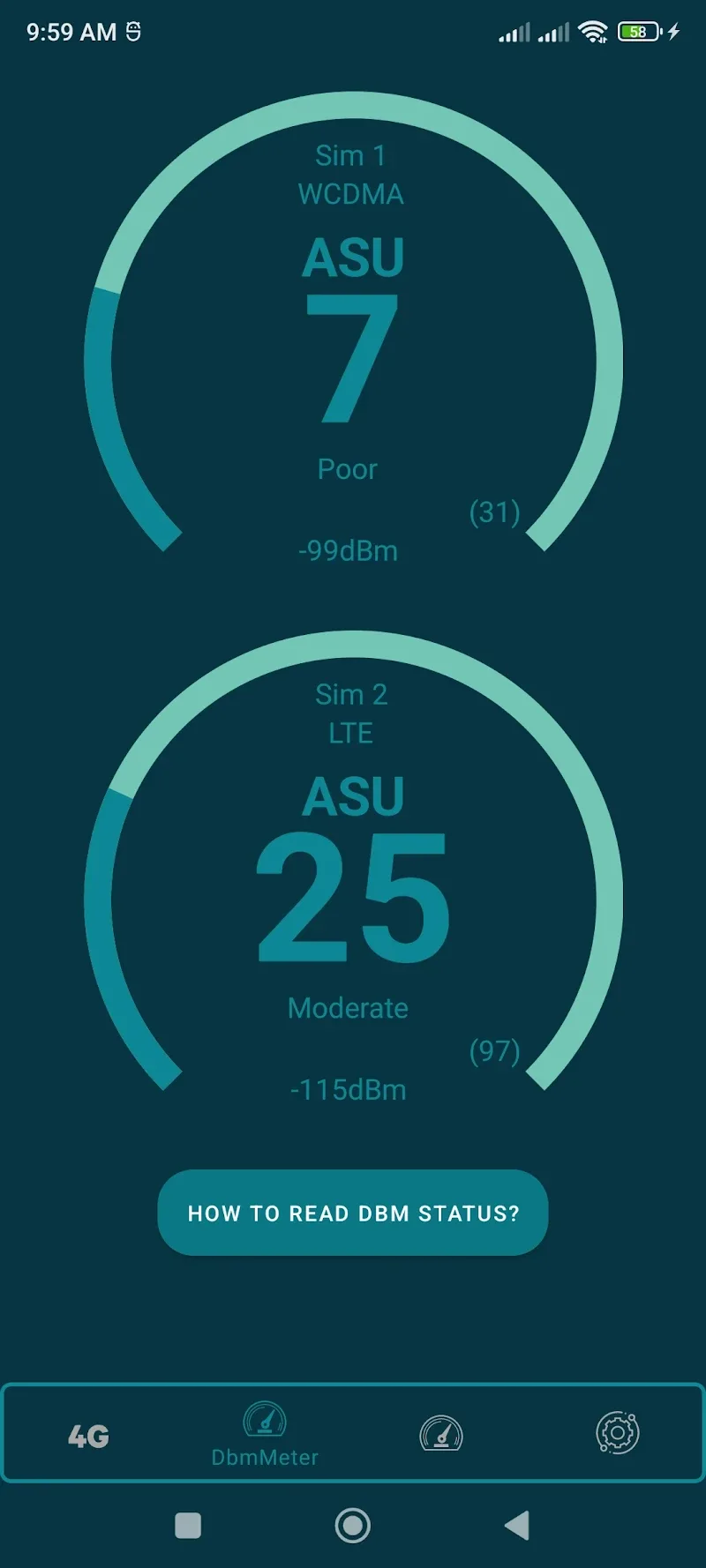This screenshot has height=1568, width=706.
Task: Open the speedometer gauge tab
Action: [441, 1434]
